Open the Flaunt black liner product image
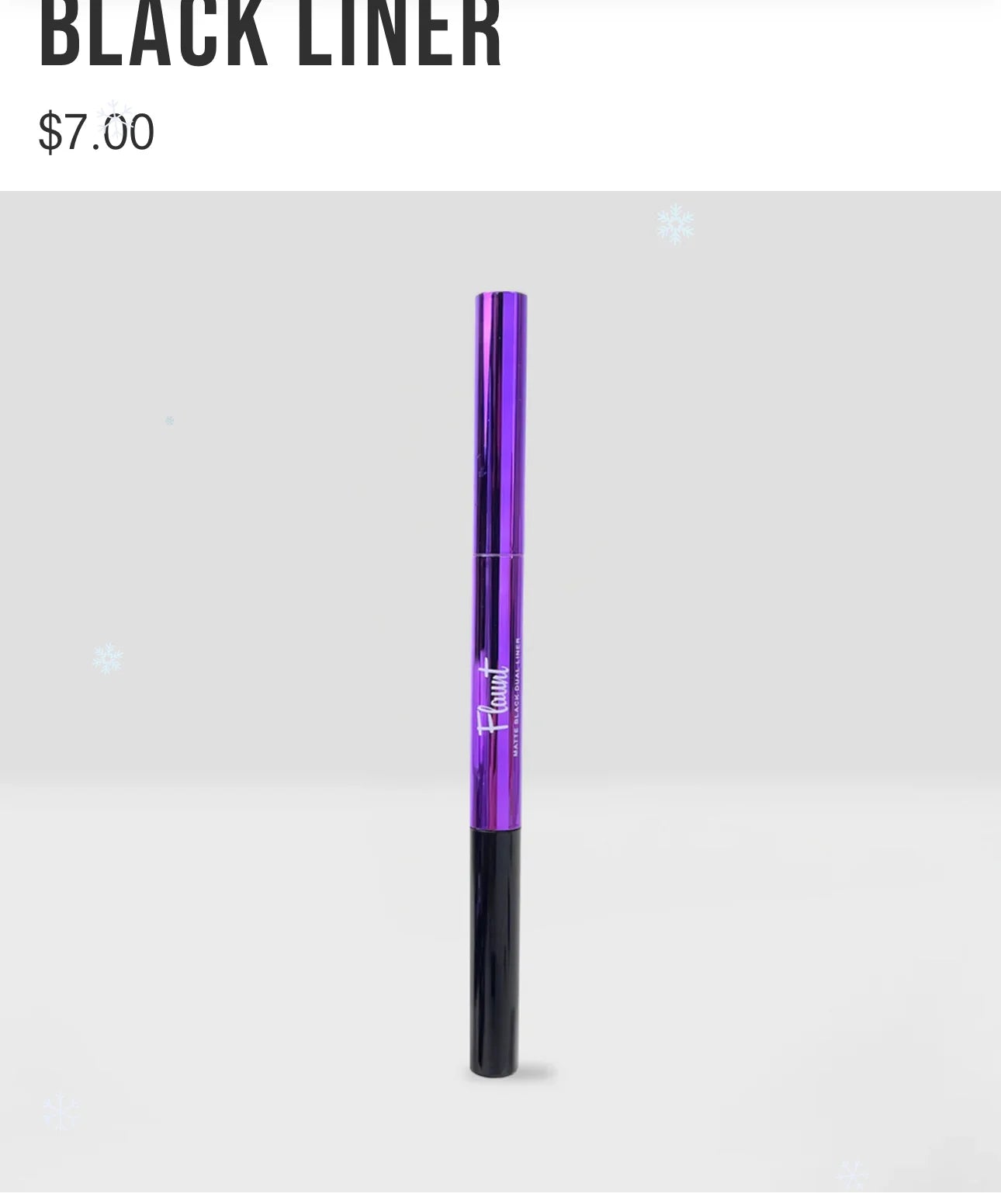Viewport: 1001px width, 1204px height. 500,690
